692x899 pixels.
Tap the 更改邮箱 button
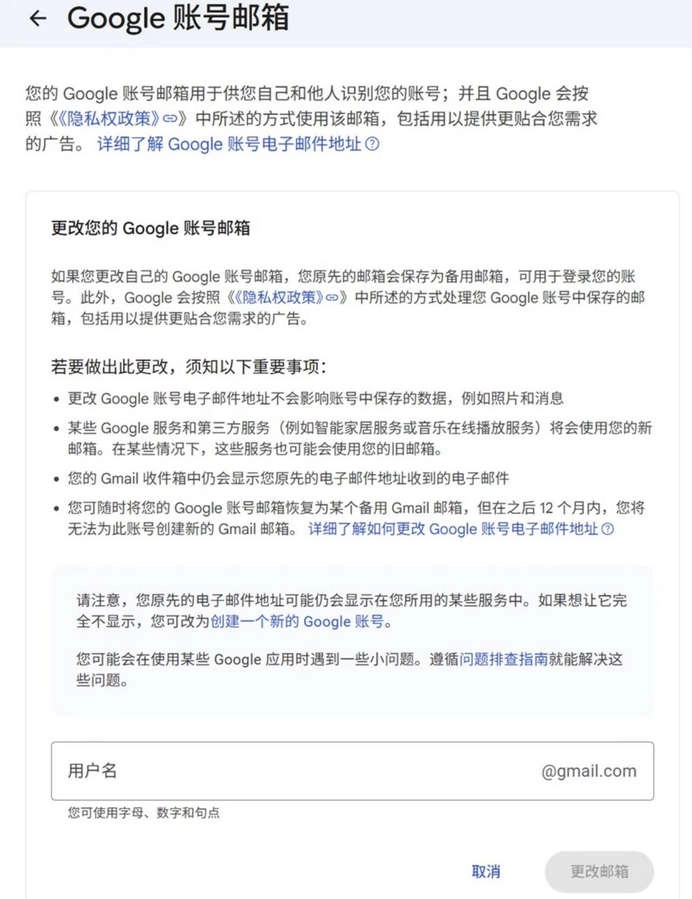[x=599, y=871]
